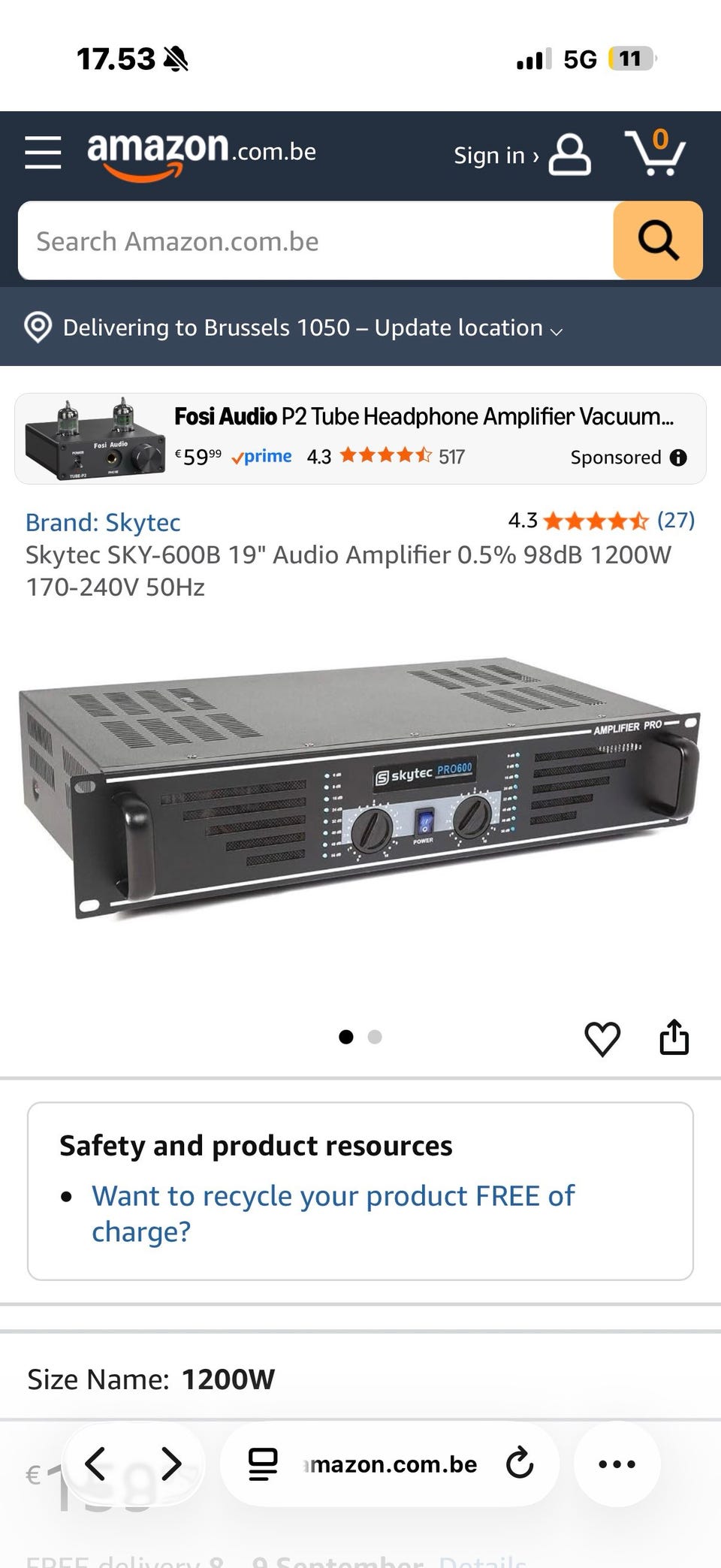The height and width of the screenshot is (1568, 721).
Task: Show sponsored ad info icon
Action: (x=678, y=458)
